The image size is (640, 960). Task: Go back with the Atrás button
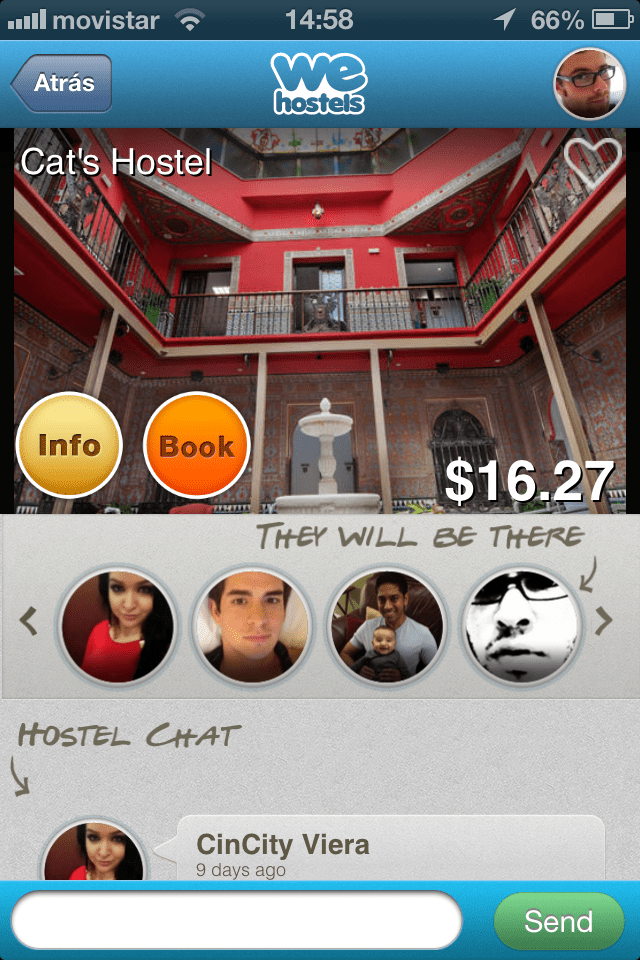[62, 84]
